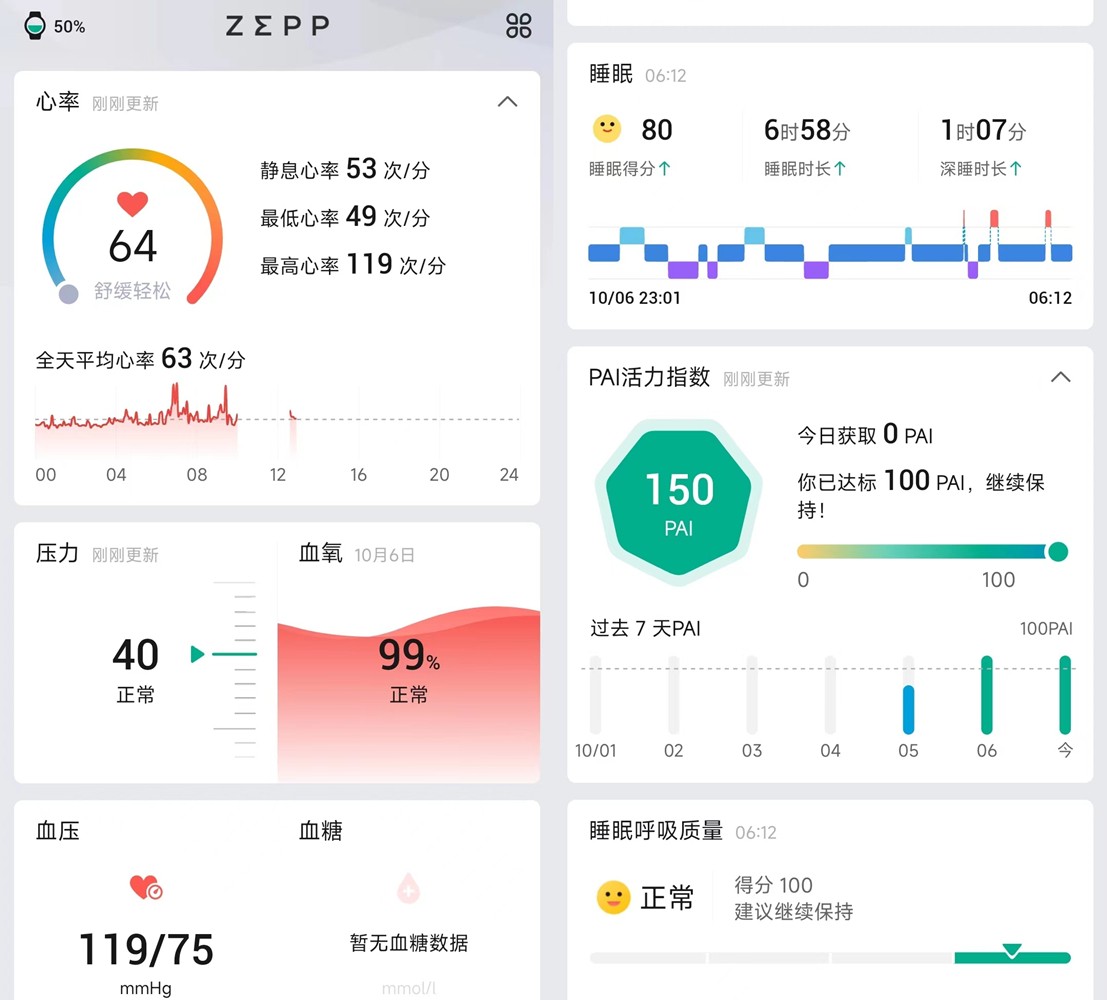Screen dimensions: 1107x1000
Task: Open the 睡眠 sleep card
Action: tap(829, 185)
